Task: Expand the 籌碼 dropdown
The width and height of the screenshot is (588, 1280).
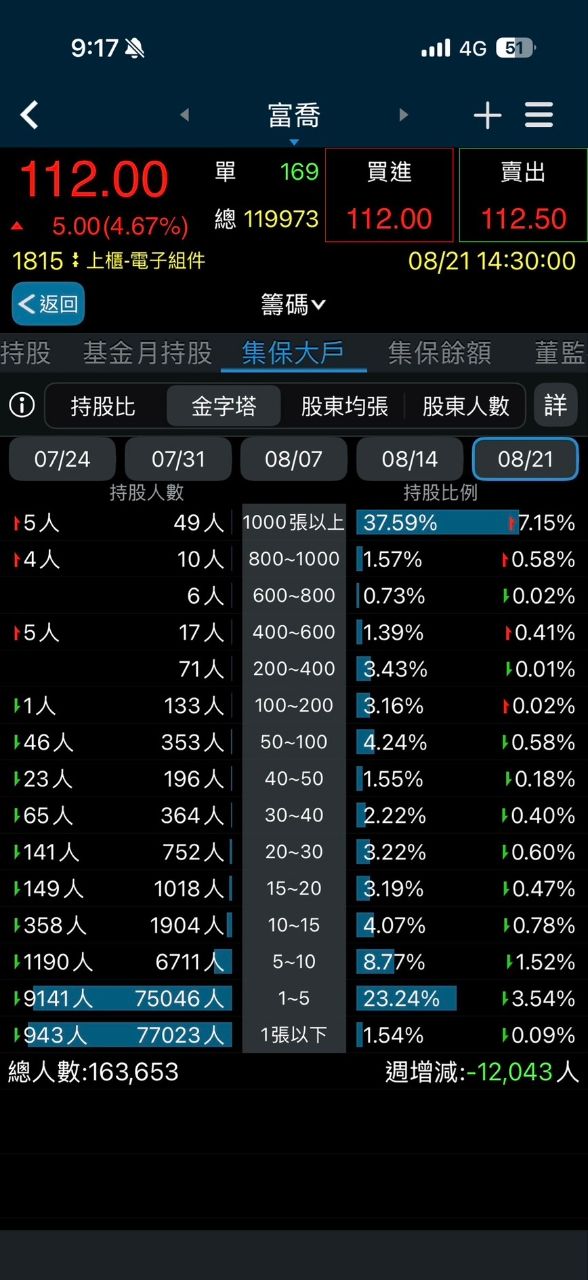Action: tap(294, 304)
